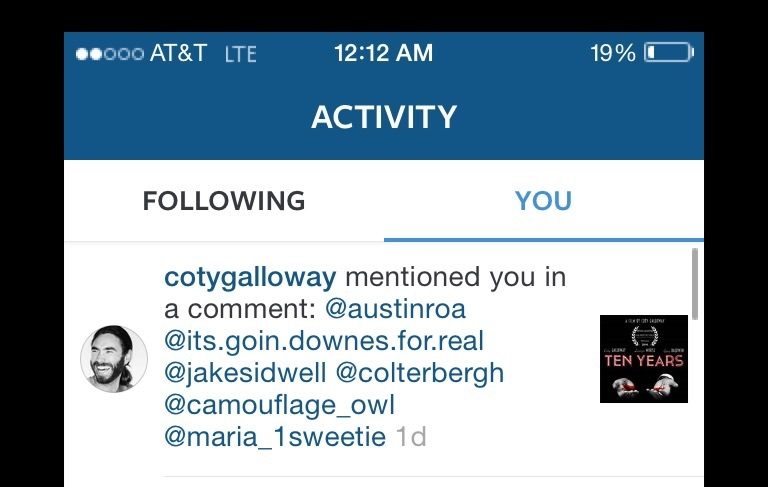
Task: View the @camouflage_owl profile mention
Action: (279, 405)
